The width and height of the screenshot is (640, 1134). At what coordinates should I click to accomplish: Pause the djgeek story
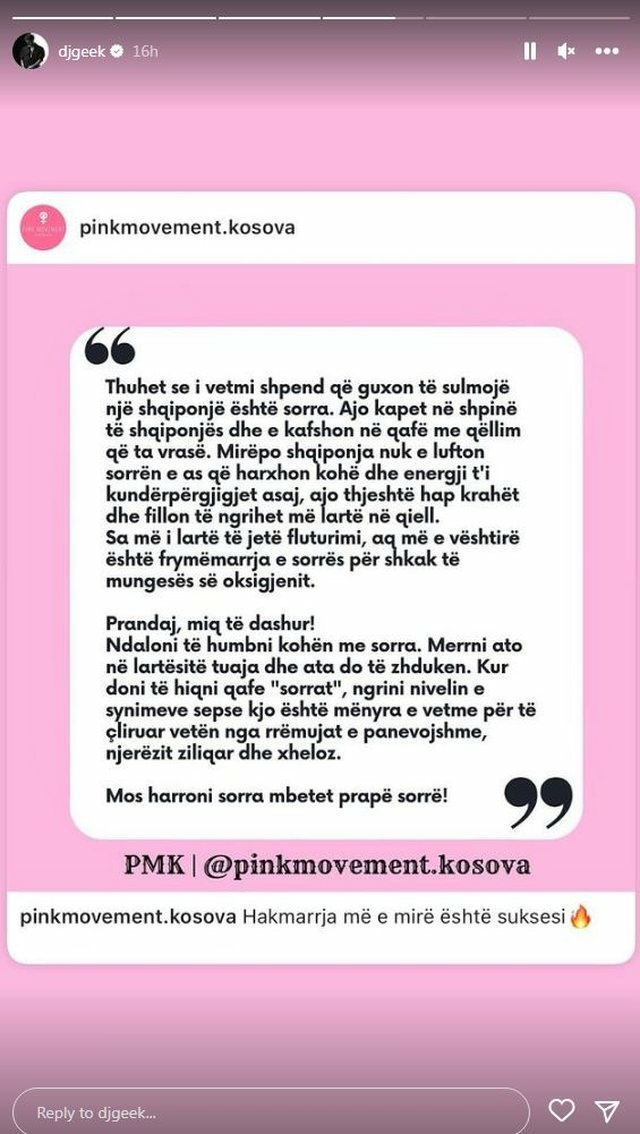click(x=530, y=51)
